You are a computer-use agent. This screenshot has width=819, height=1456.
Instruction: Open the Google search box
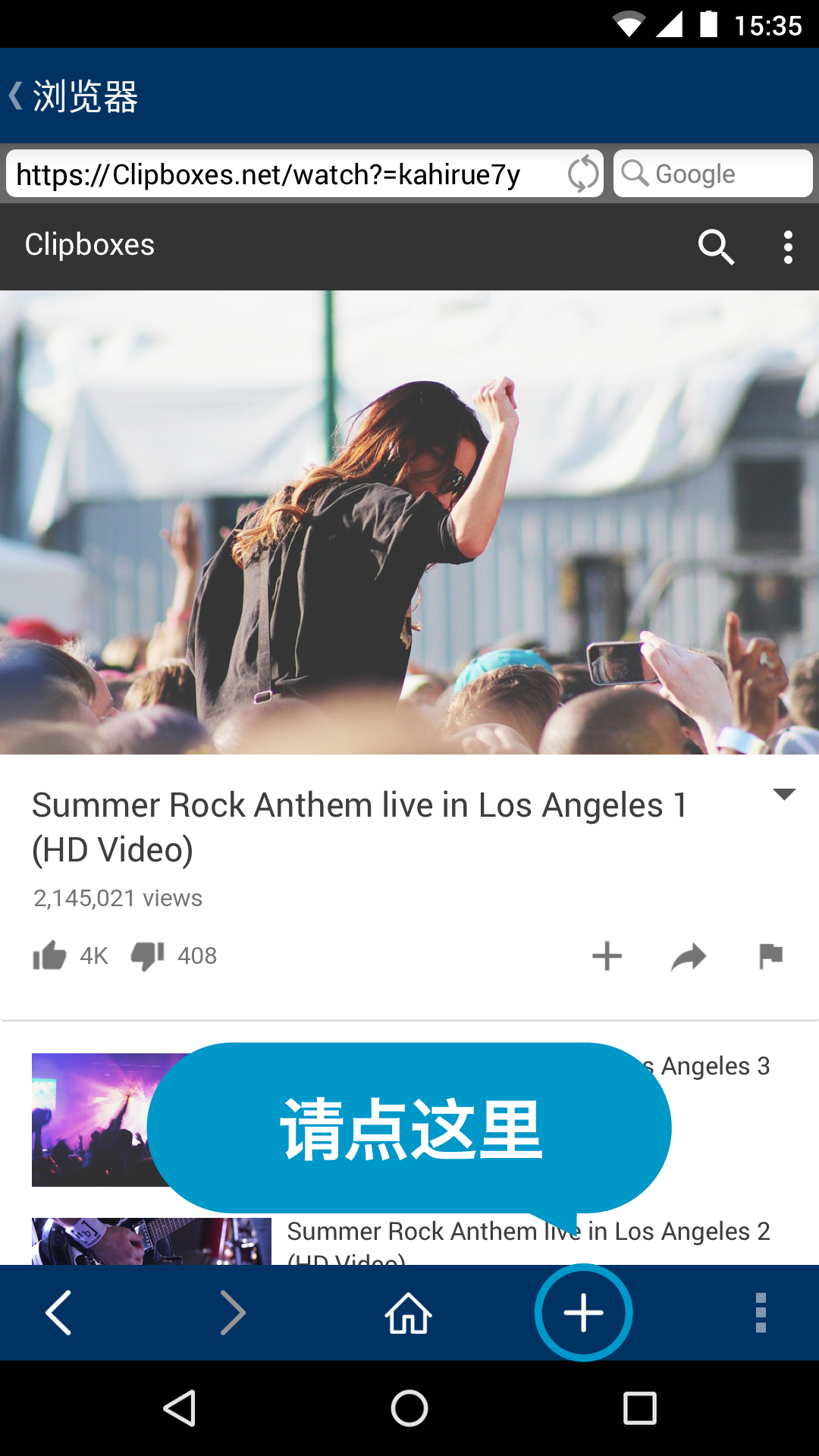[713, 174]
